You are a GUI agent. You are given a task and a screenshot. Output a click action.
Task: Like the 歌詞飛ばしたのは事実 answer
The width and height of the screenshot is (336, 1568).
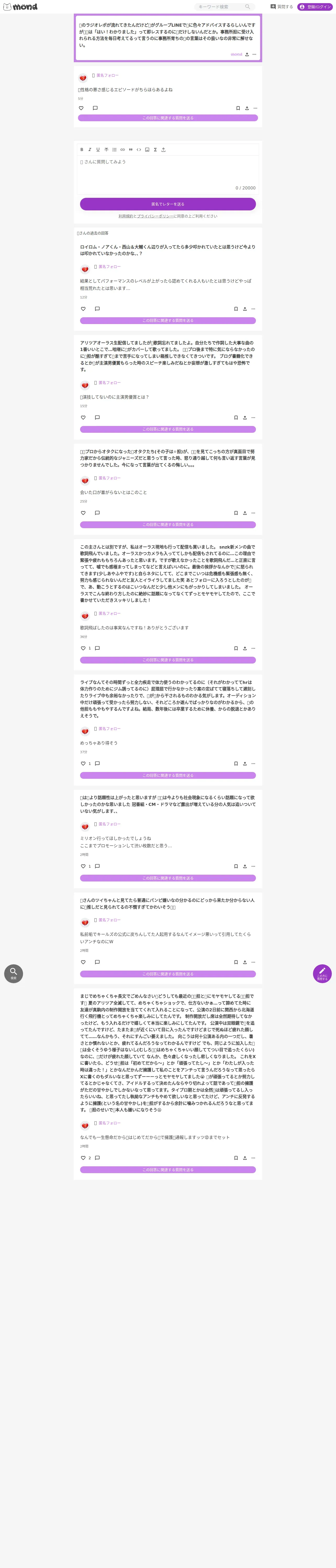coord(83,648)
